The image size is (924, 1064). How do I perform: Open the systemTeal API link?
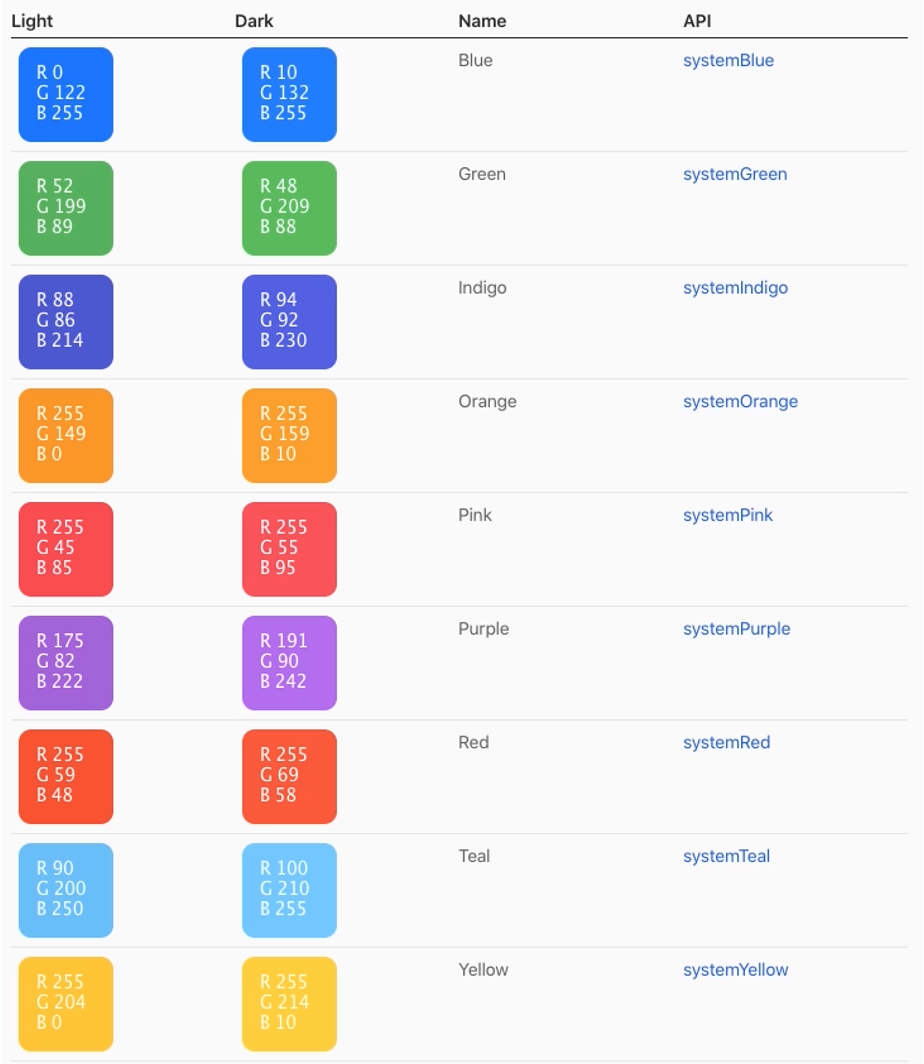pos(726,856)
